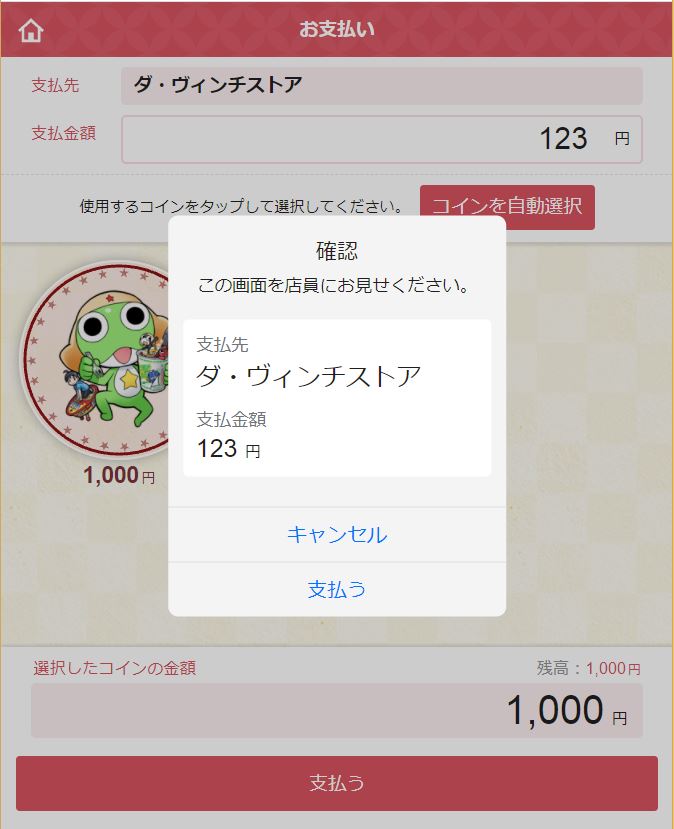Confirm payment with 支払う in the dialog
The width and height of the screenshot is (674, 829).
(x=337, y=589)
